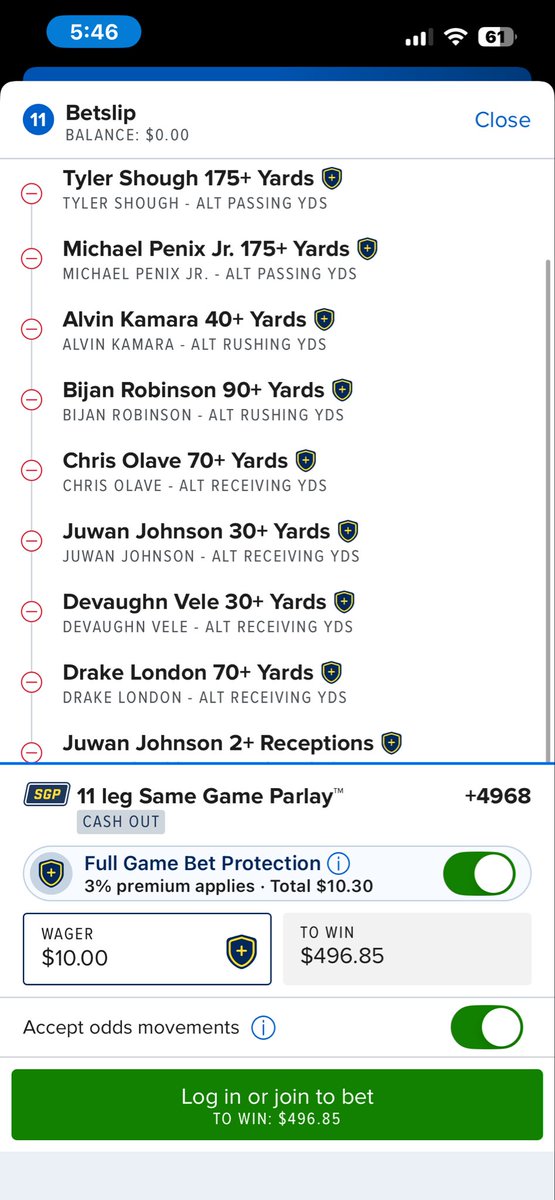Tap Log in or join to bet

pyautogui.click(x=277, y=1105)
